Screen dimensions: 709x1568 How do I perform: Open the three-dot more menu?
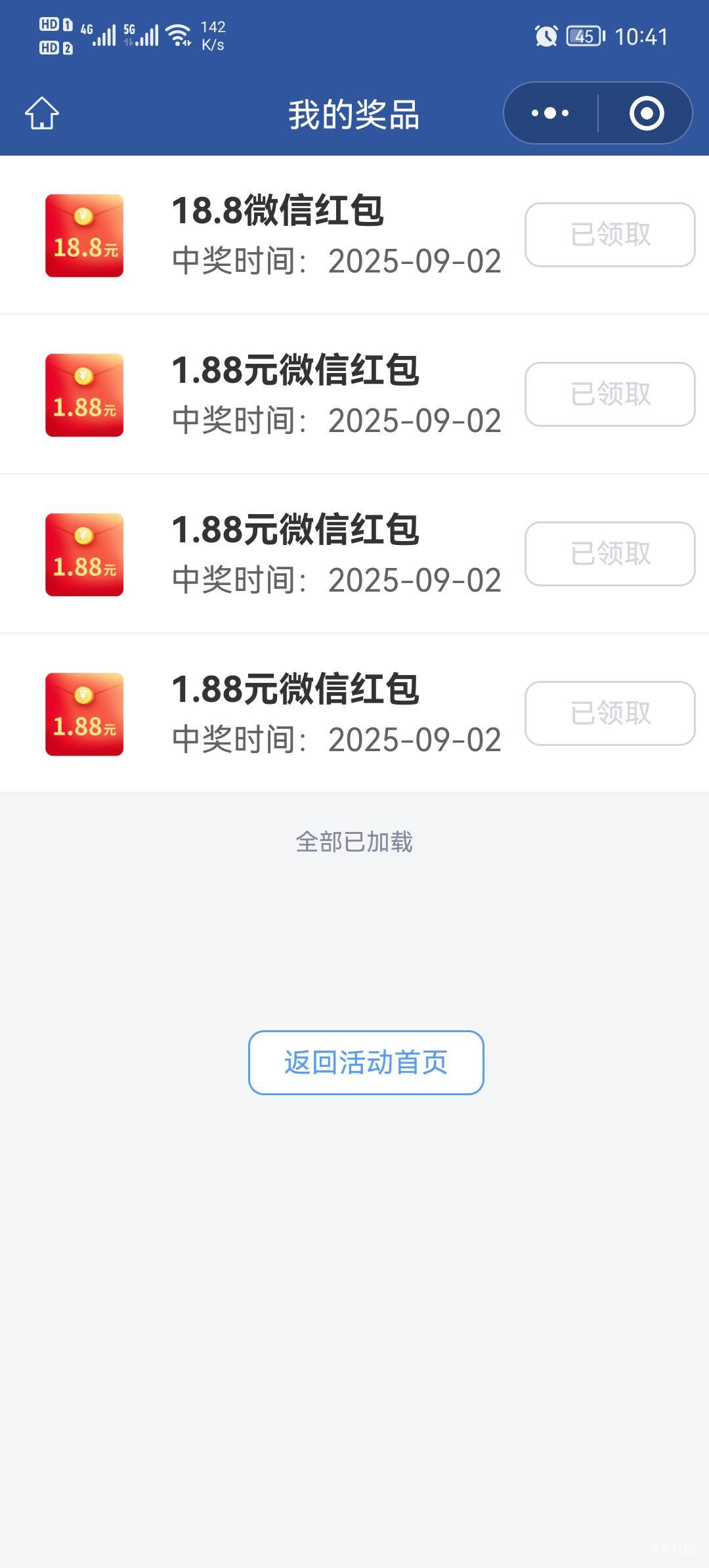pos(550,114)
